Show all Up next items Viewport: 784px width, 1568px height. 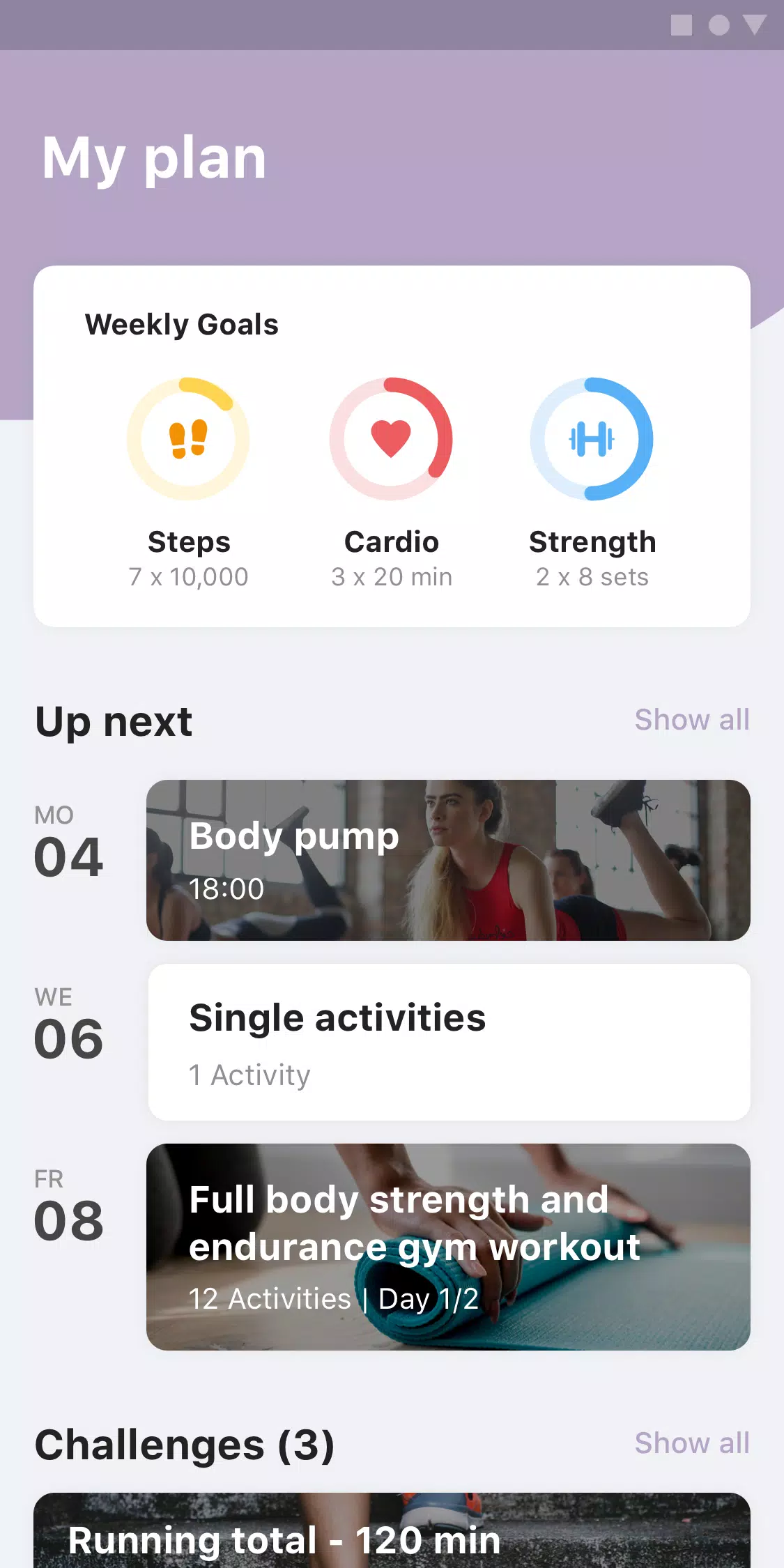pyautogui.click(x=691, y=720)
